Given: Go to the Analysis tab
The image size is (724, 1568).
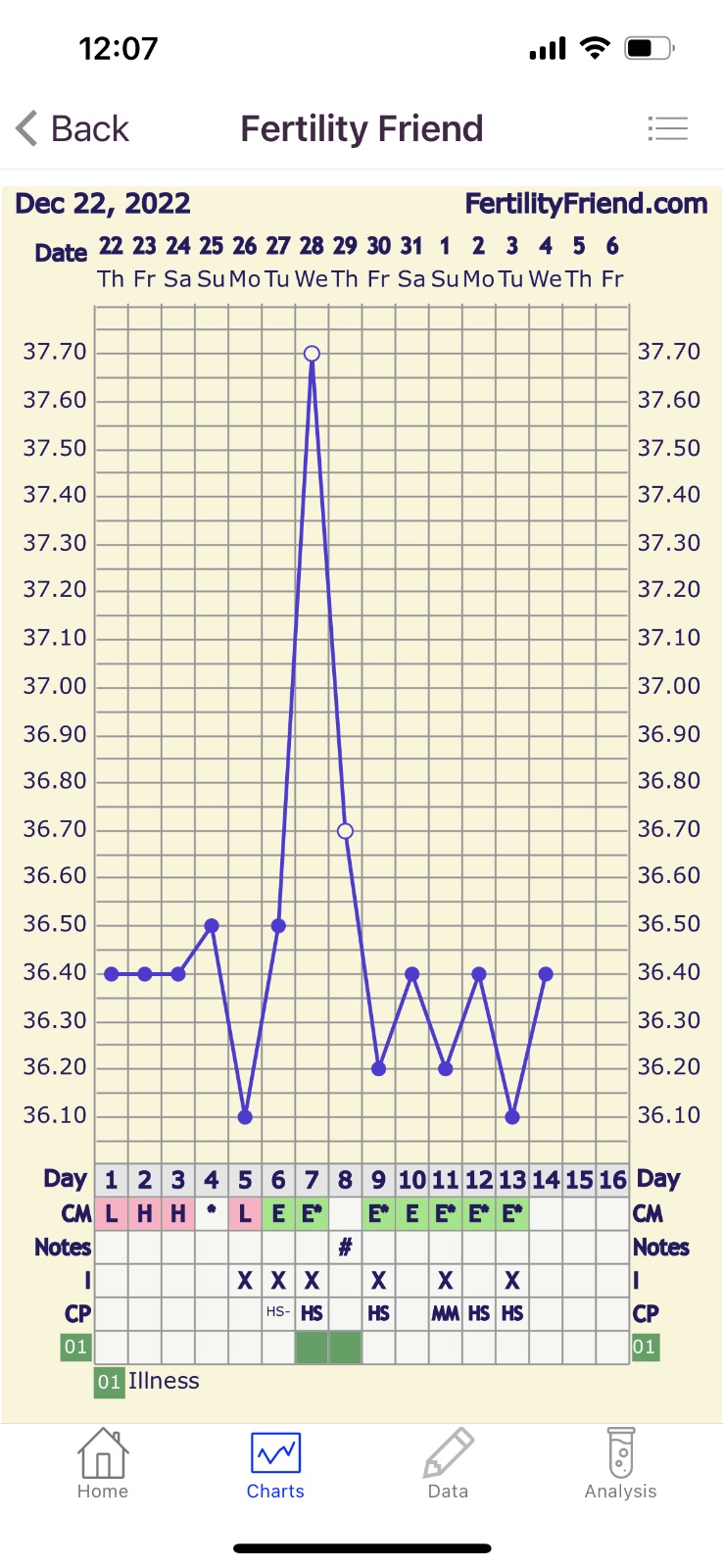Looking at the screenshot, I should pyautogui.click(x=620, y=1464).
